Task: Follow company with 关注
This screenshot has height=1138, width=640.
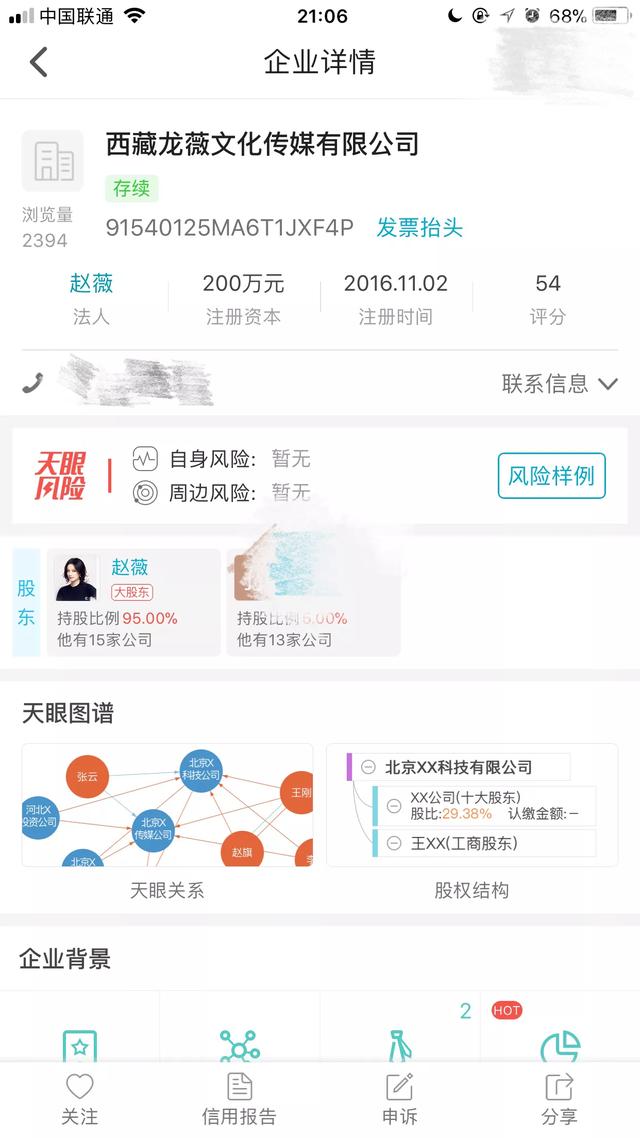Action: tap(79, 1098)
